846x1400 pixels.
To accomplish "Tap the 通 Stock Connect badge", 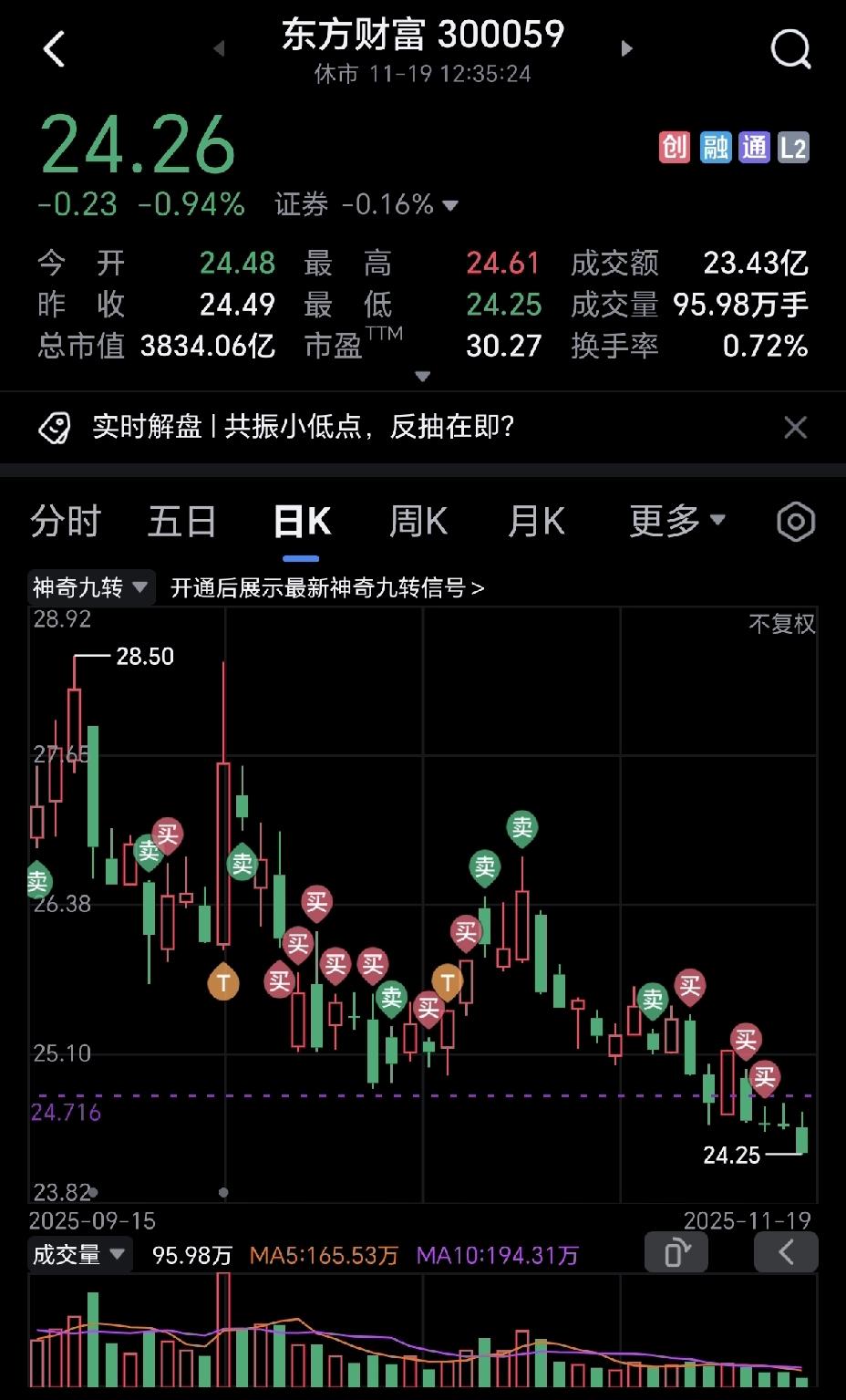I will [x=754, y=147].
